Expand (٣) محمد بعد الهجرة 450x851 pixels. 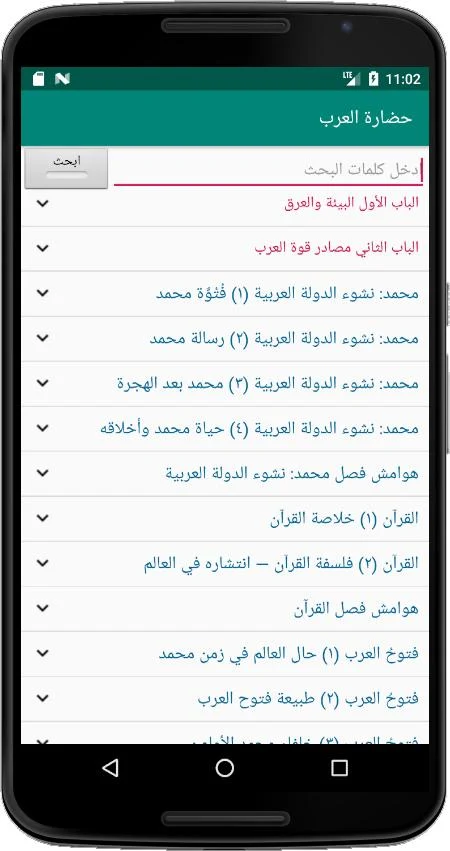[x=225, y=384]
